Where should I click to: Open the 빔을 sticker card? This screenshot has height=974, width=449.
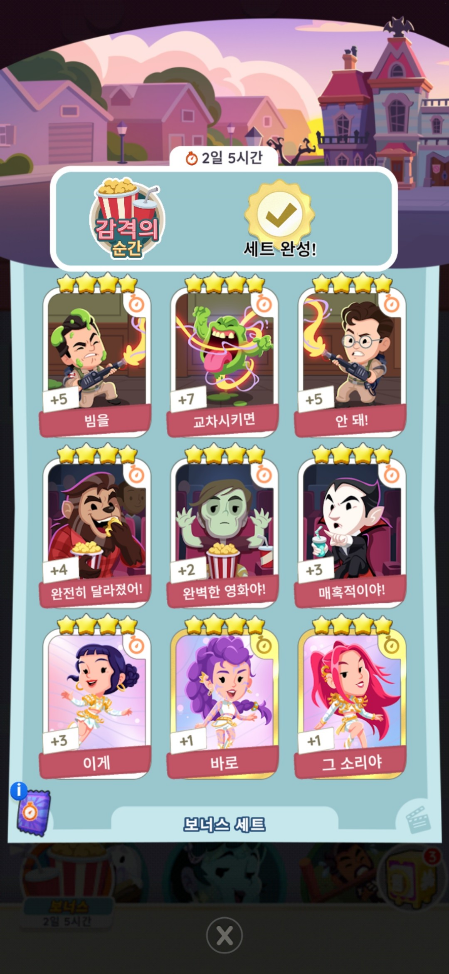(96, 363)
